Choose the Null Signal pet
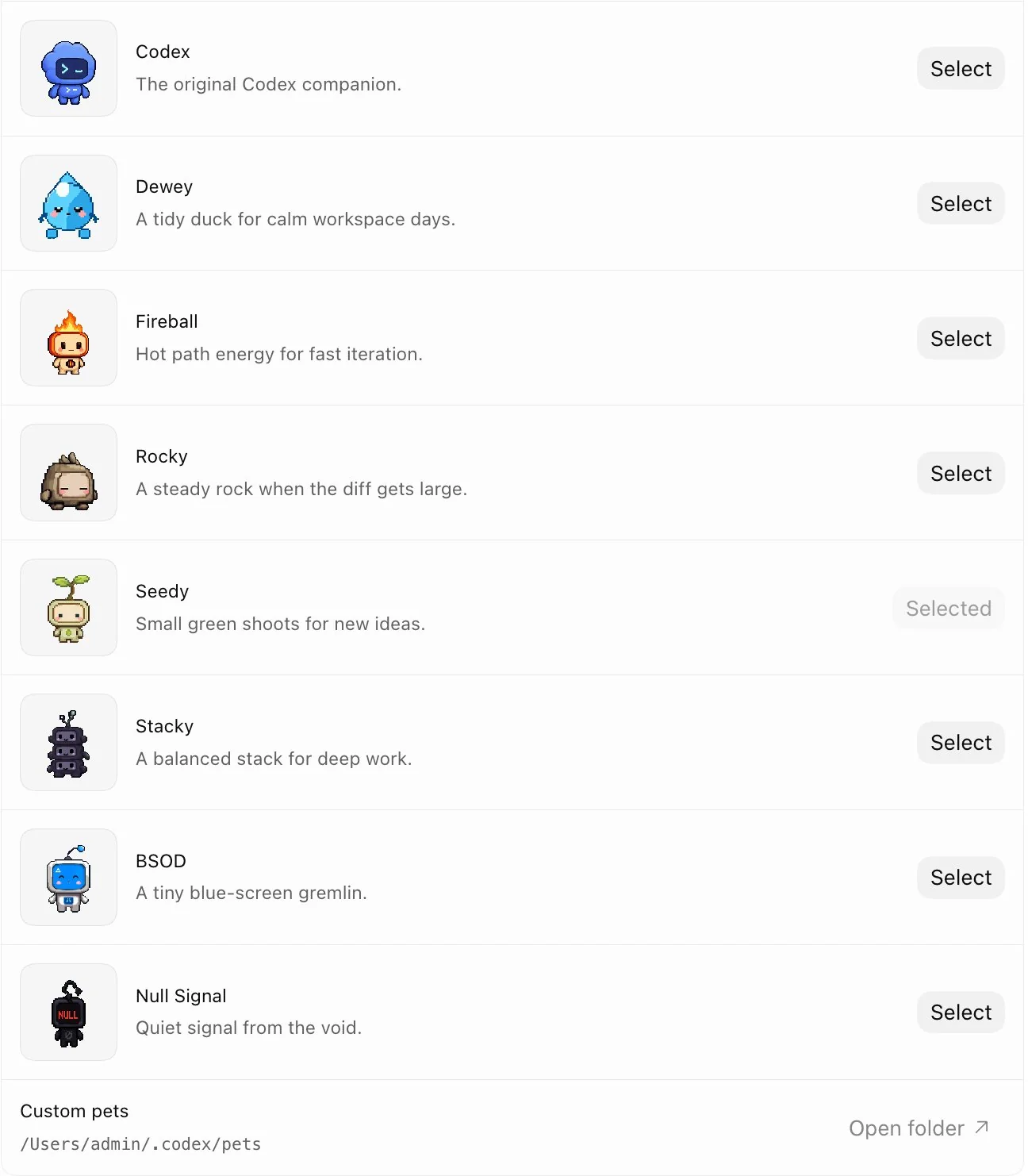Screen dimensions: 1028x1176 click(961, 1013)
